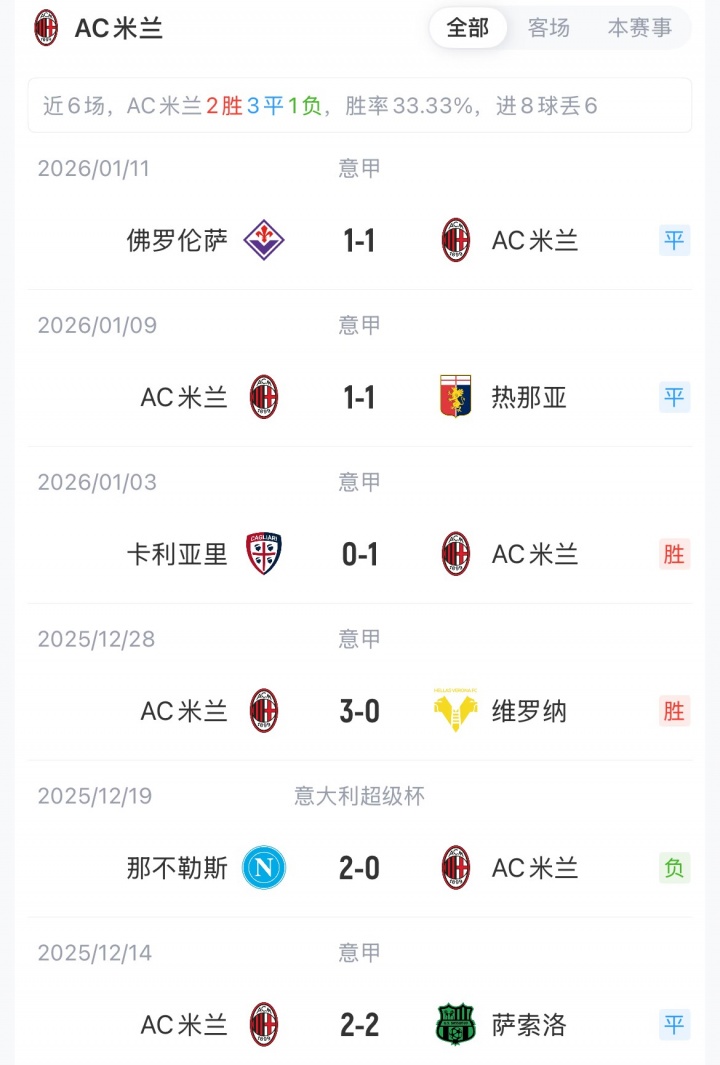Select the 客场 filter tab
The height and width of the screenshot is (1065, 720).
coord(549,28)
